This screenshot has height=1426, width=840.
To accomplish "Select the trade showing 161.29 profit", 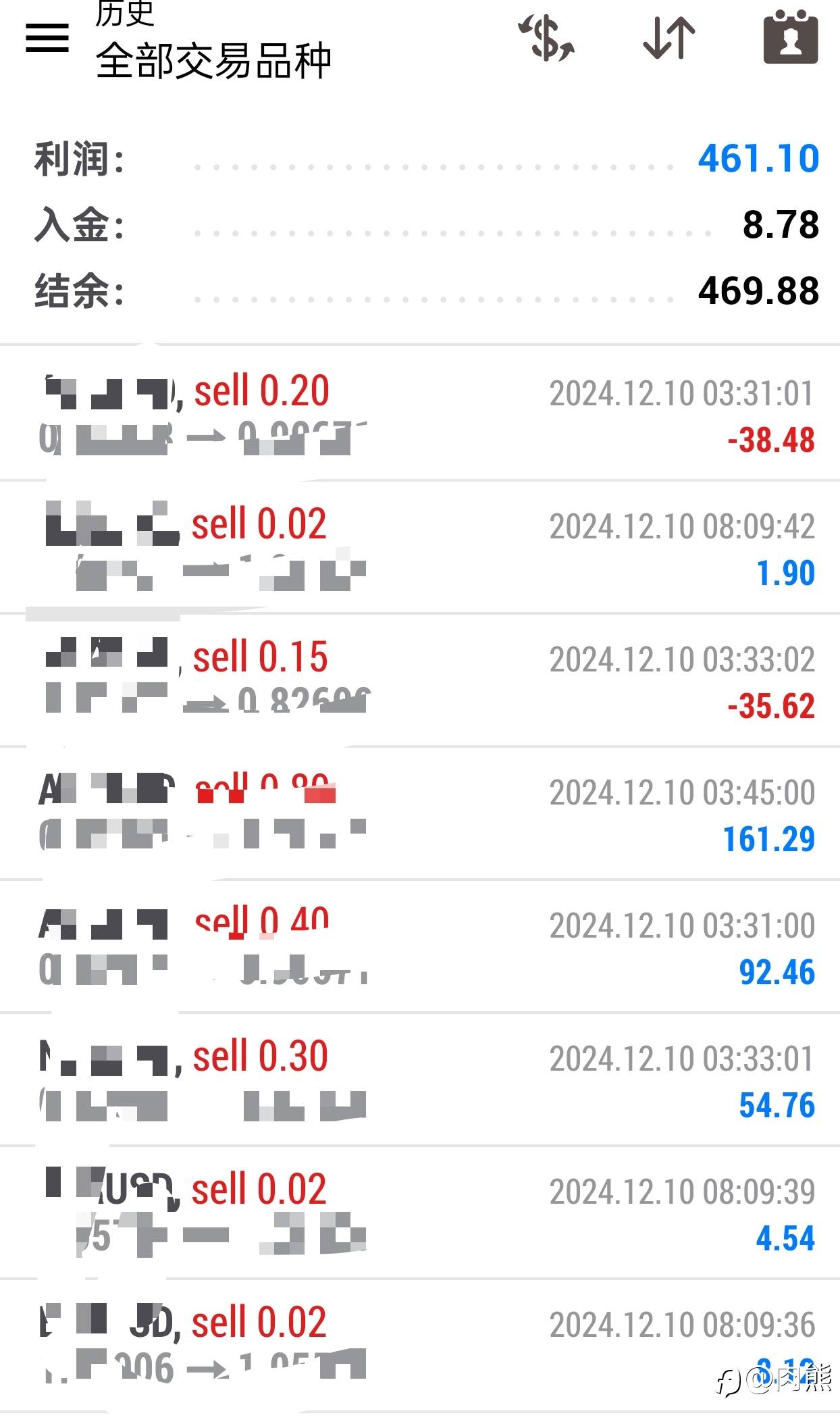I will [x=420, y=813].
